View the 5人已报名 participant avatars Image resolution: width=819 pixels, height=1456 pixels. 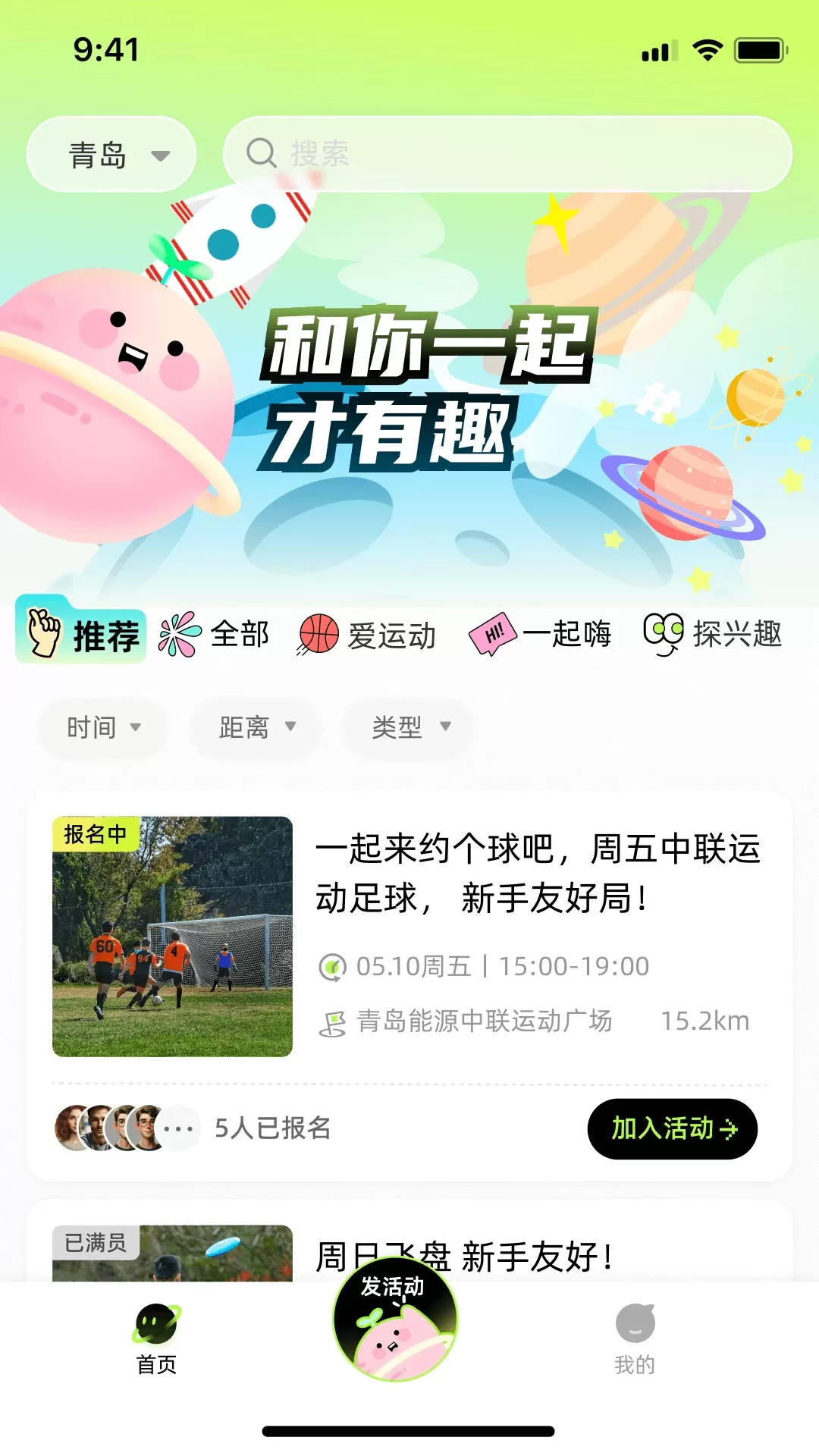(x=127, y=1128)
